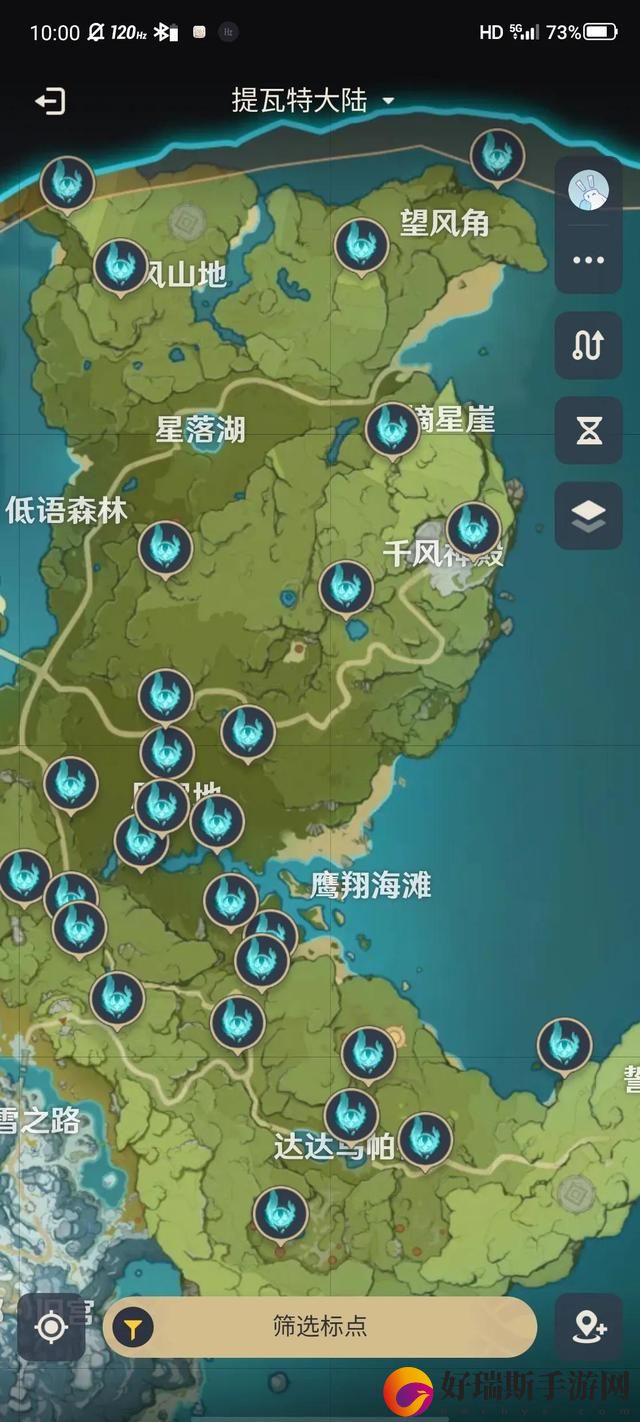Image resolution: width=640 pixels, height=1422 pixels.
Task: Open the rabbit avatar profile
Action: point(588,190)
